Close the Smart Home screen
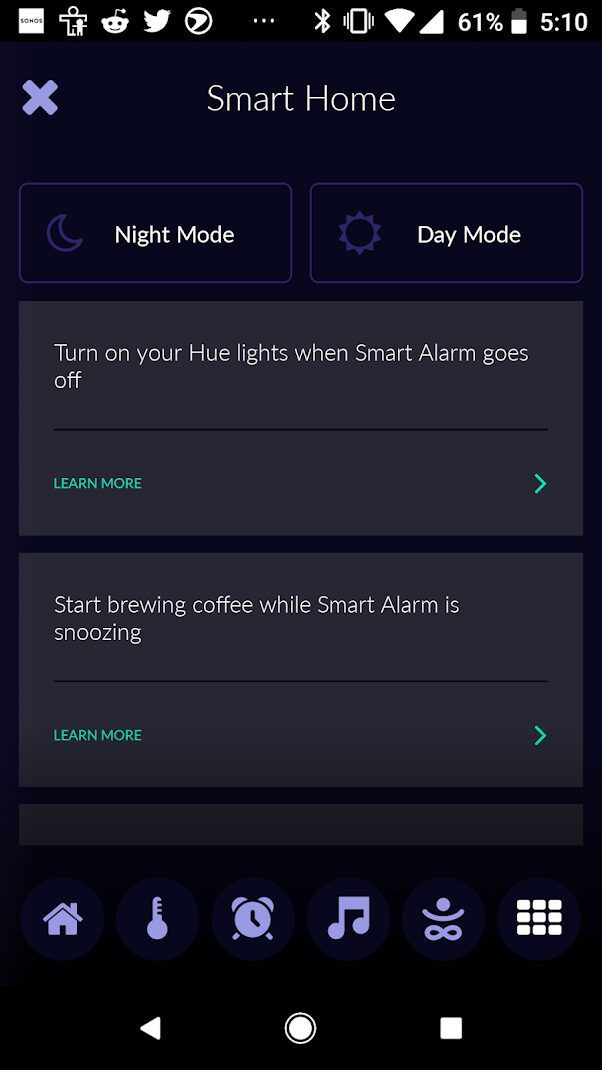The image size is (602, 1070). click(40, 98)
